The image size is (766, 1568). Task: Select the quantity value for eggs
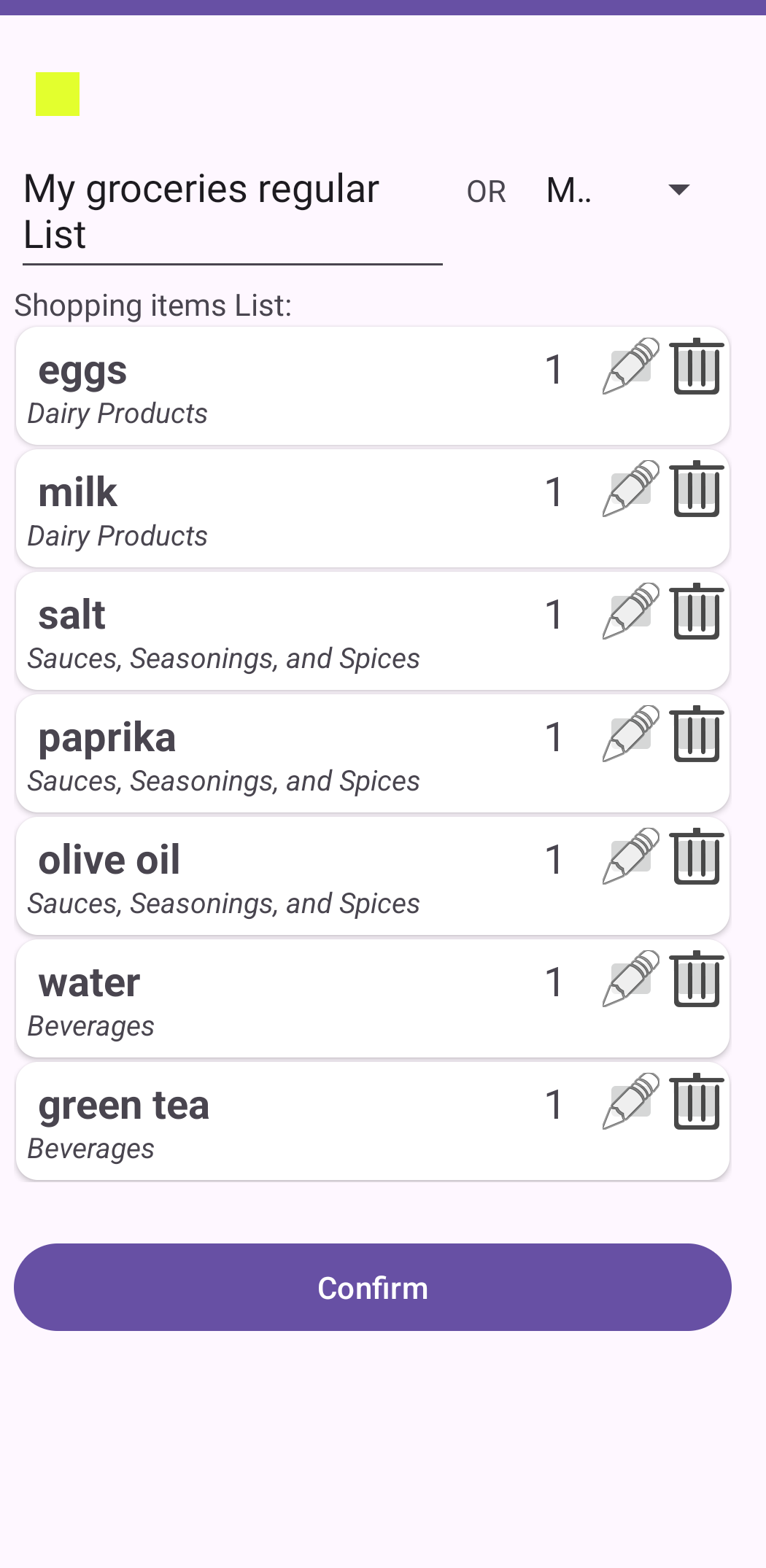pos(554,368)
